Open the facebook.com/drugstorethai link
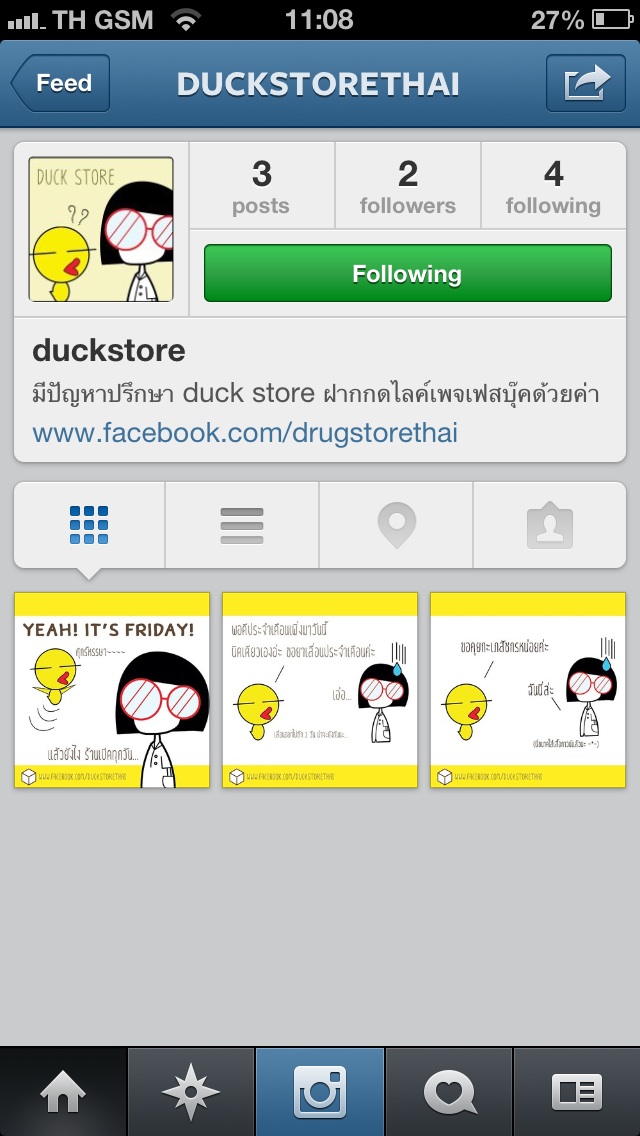The height and width of the screenshot is (1136, 640). [245, 433]
